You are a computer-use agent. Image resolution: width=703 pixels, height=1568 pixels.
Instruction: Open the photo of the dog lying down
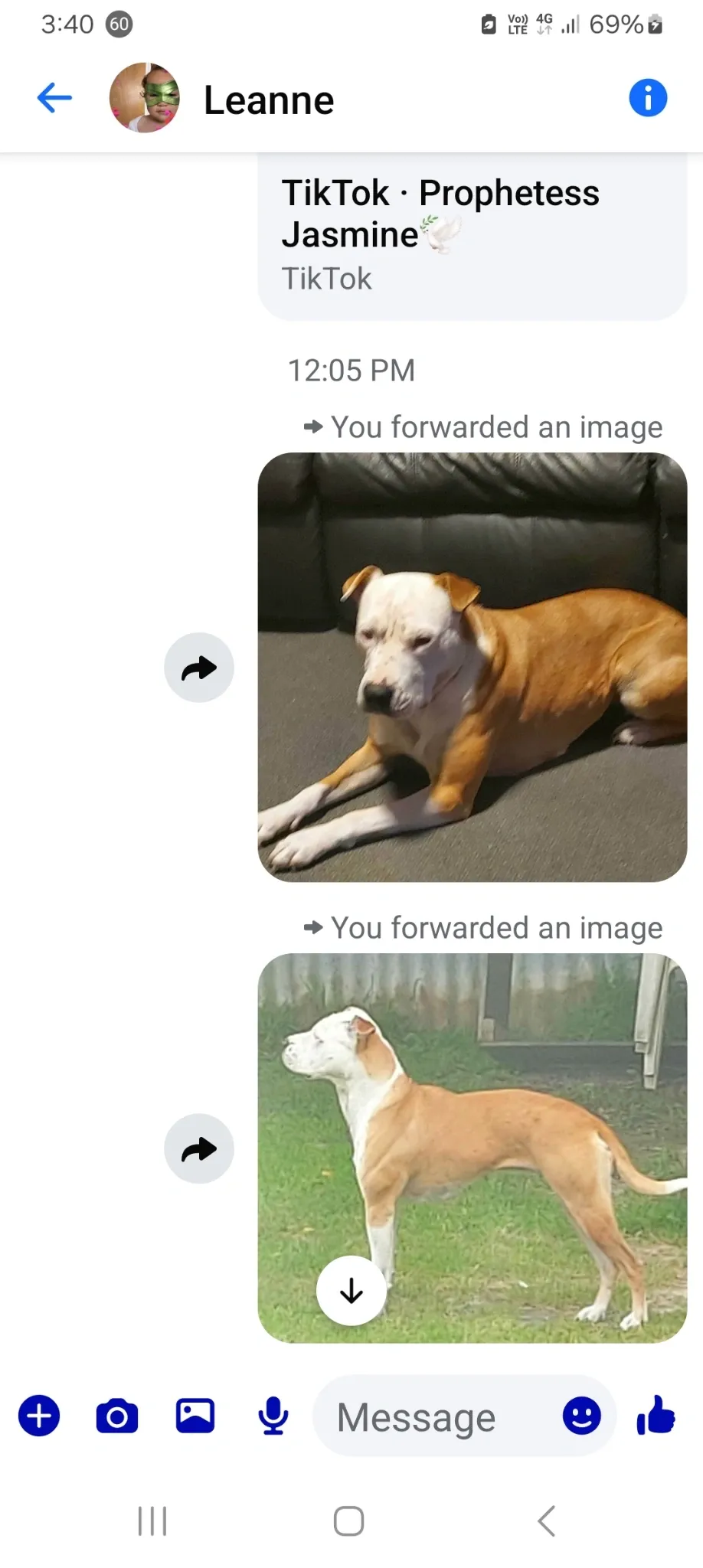coord(472,668)
